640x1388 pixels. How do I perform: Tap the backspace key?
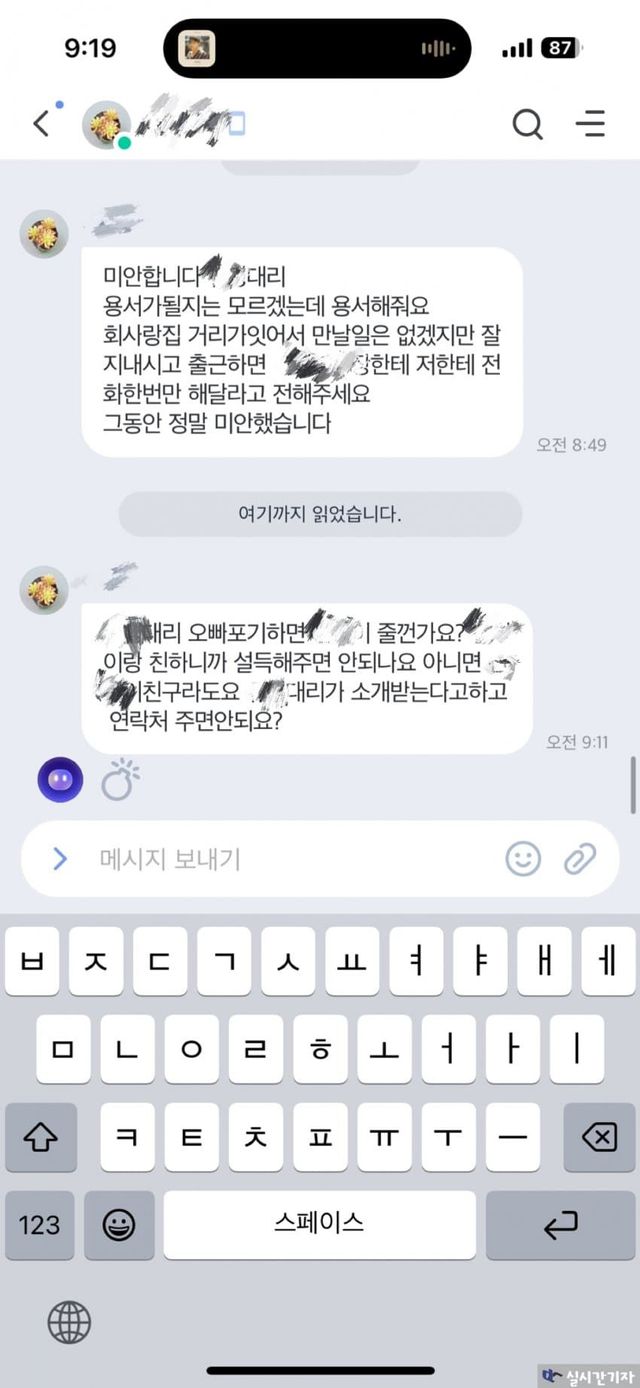(x=598, y=1137)
